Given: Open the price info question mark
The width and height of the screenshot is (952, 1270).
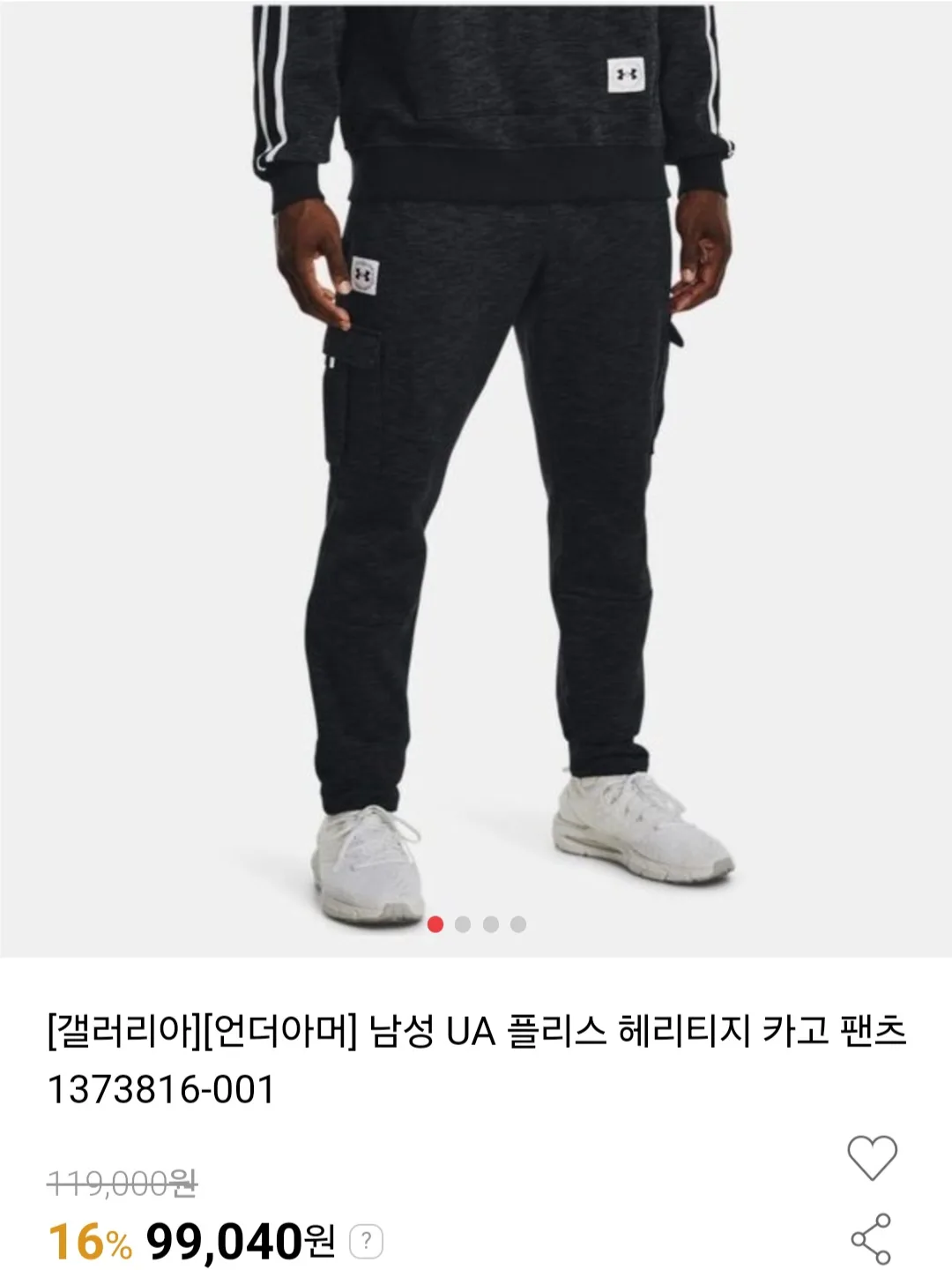Looking at the screenshot, I should (366, 1242).
